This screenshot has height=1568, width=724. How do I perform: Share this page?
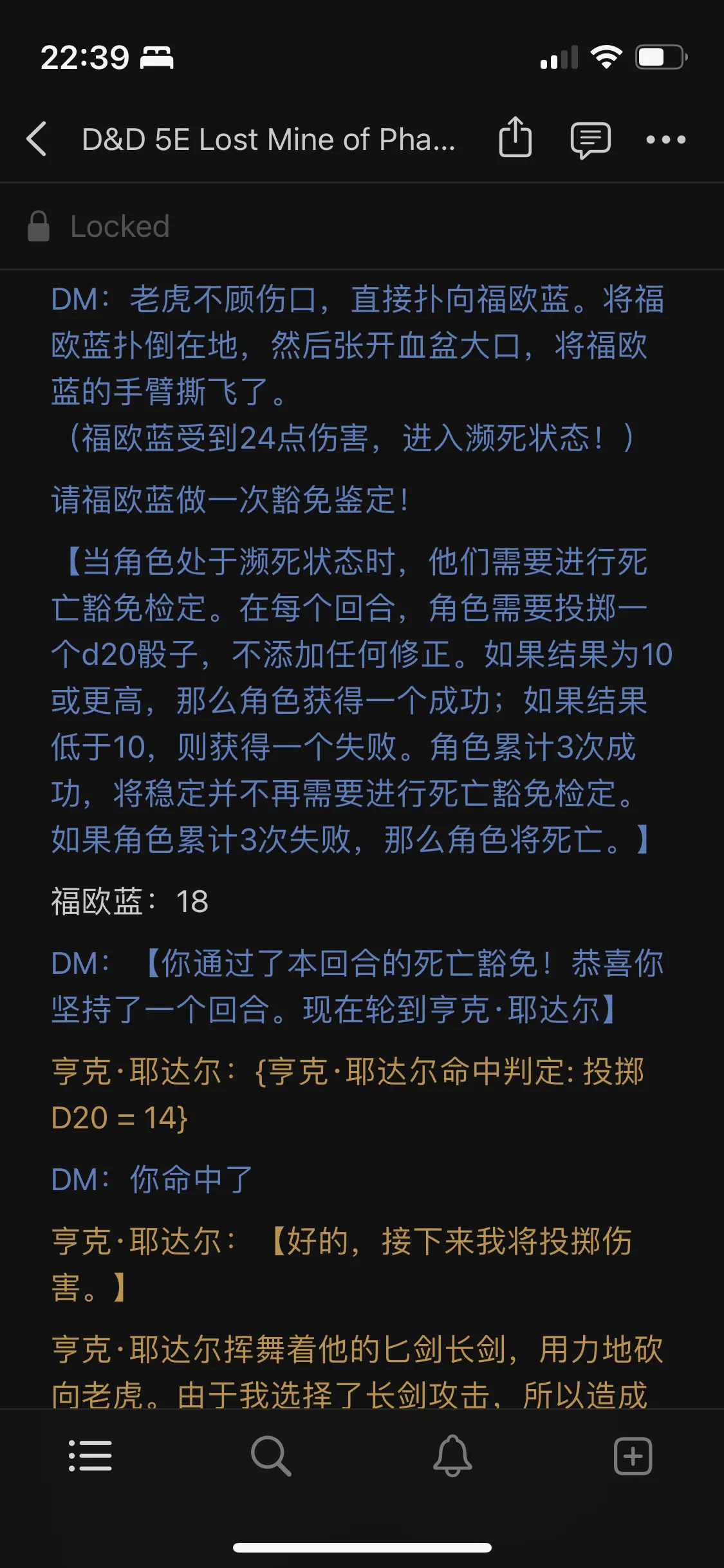pos(515,138)
